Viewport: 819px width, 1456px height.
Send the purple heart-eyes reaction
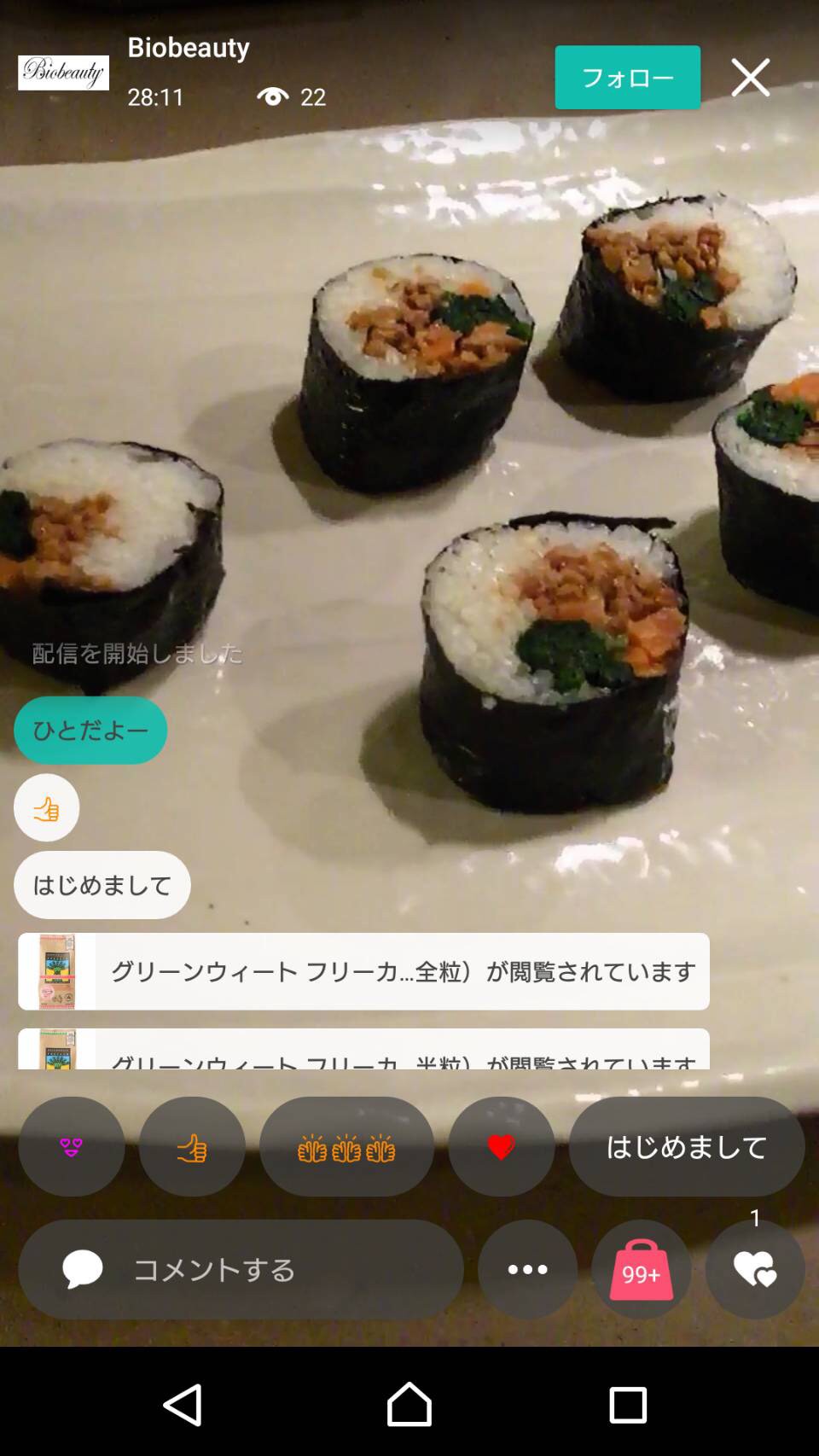72,1146
